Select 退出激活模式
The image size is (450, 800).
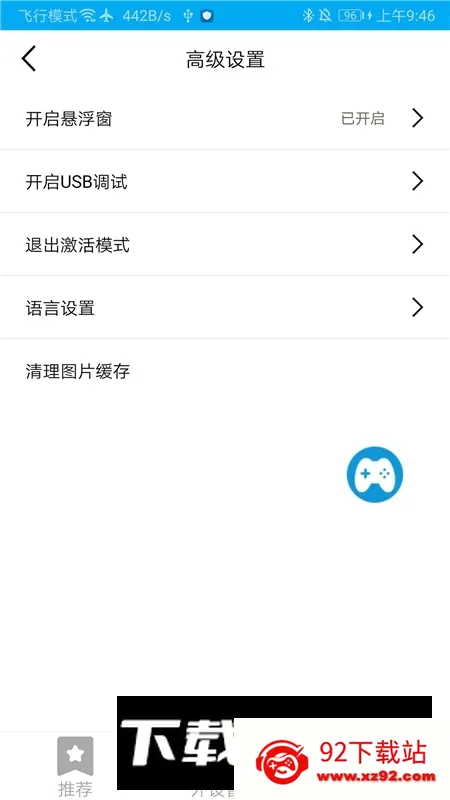coord(225,244)
